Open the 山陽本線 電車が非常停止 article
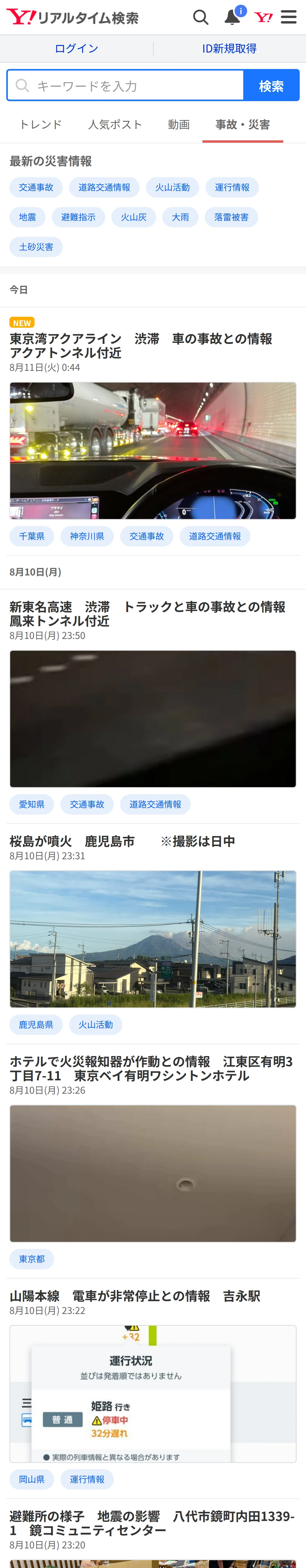 point(135,1296)
